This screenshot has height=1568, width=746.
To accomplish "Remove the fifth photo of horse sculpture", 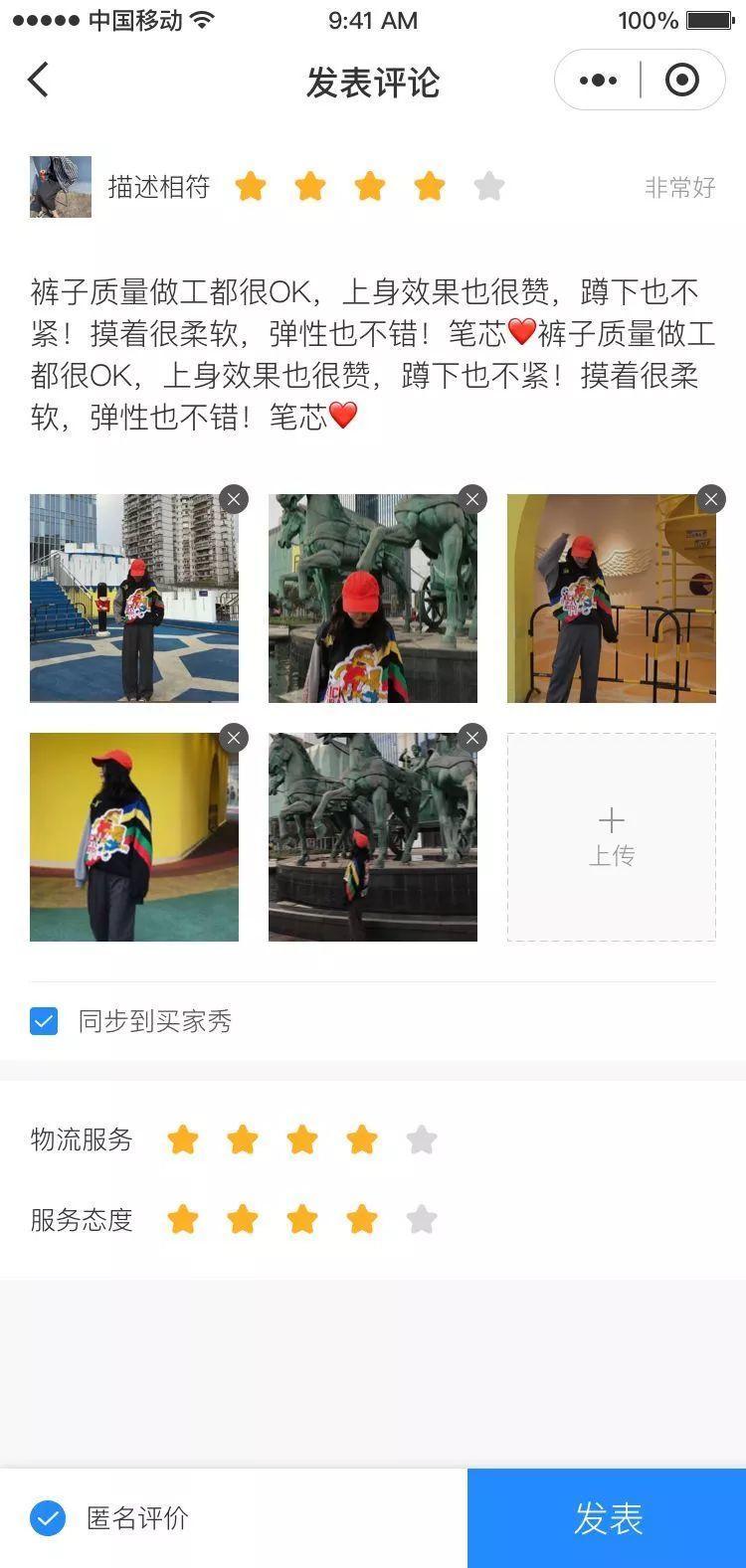I will point(472,738).
